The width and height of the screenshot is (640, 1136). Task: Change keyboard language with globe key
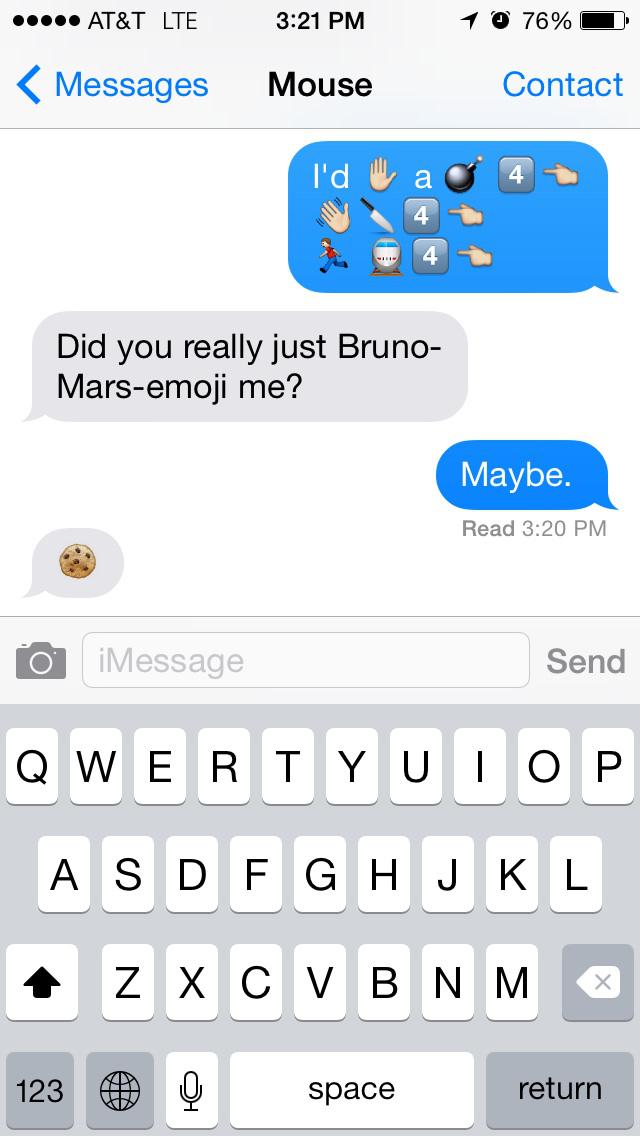[x=120, y=1089]
